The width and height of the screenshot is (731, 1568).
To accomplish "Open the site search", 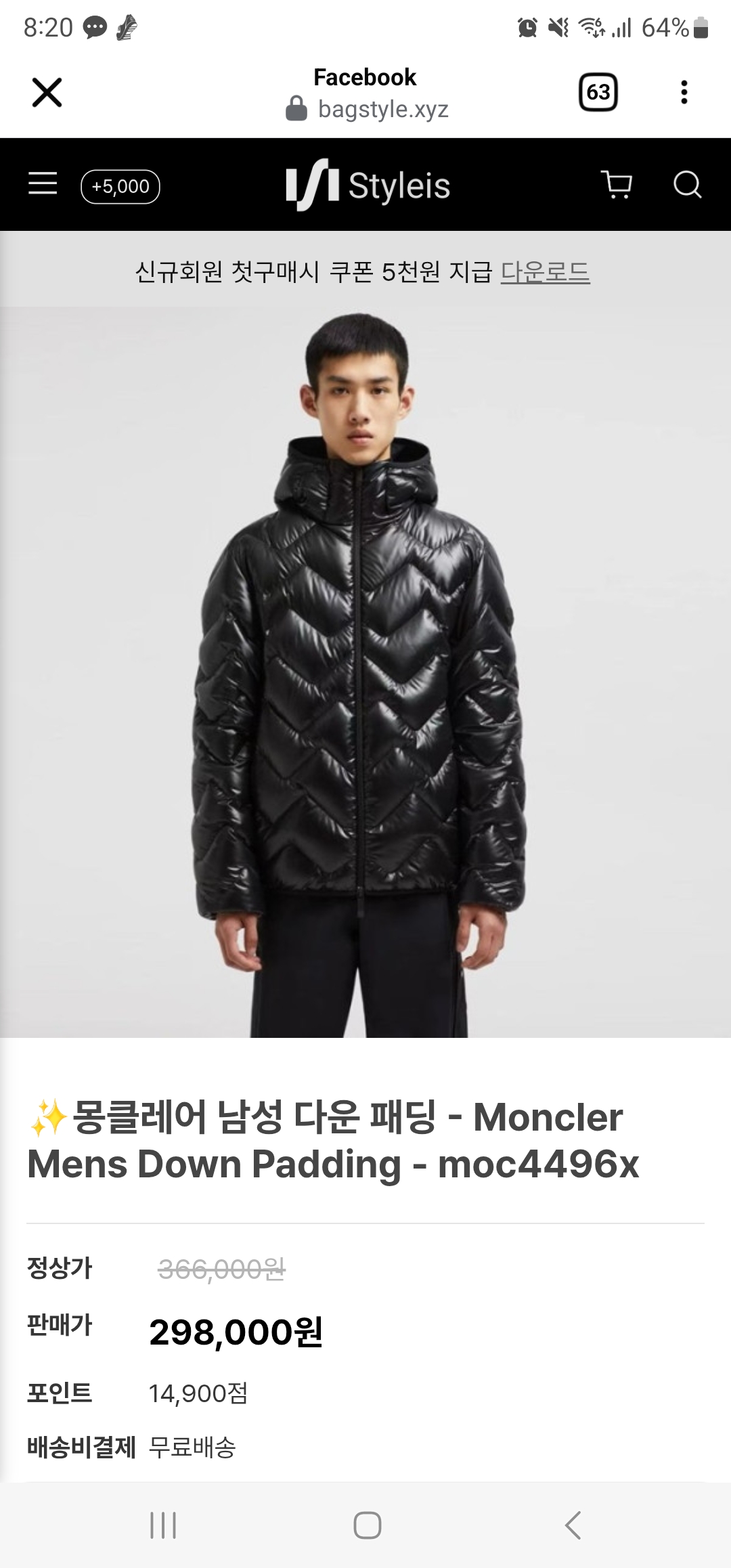I will pos(687,184).
